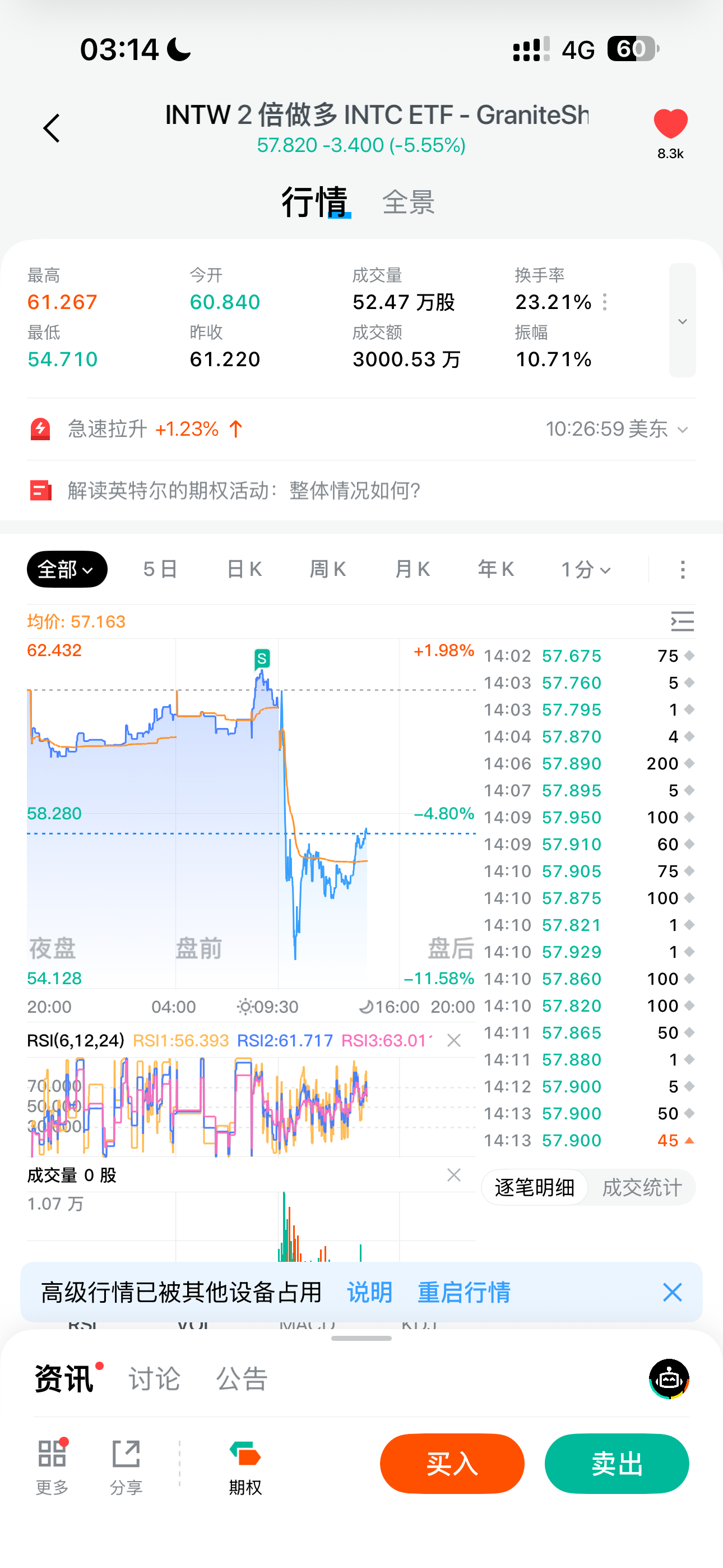This screenshot has height=1568, width=723.
Task: Select the 5日 chart period
Action: coord(160,569)
